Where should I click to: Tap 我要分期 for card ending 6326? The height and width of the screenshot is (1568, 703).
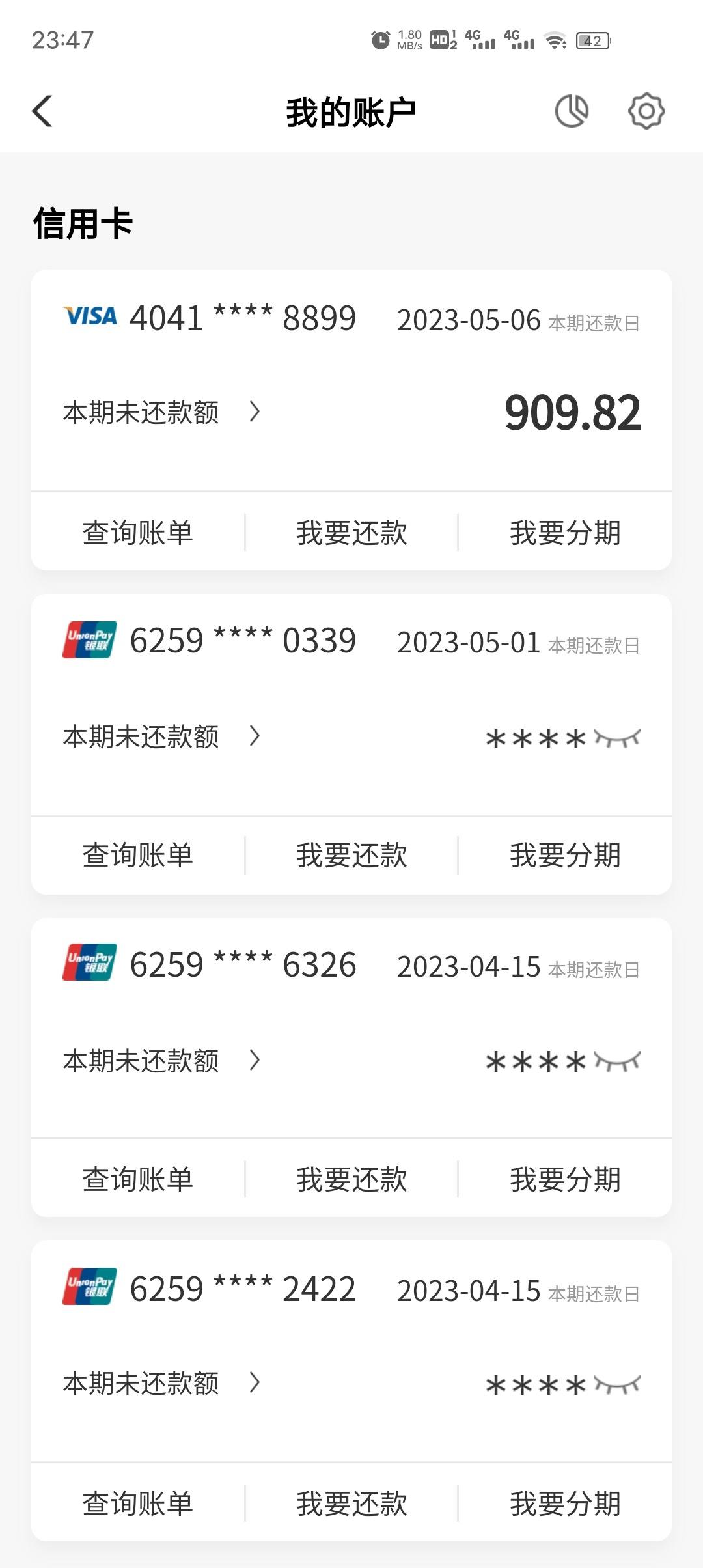point(565,1179)
